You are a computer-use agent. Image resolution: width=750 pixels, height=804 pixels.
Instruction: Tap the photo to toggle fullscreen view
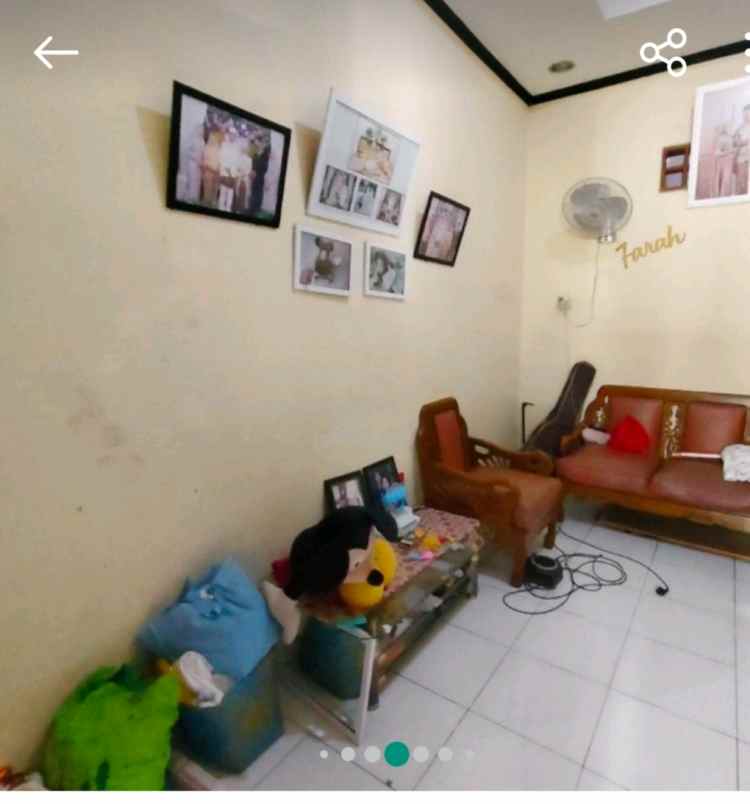[x=375, y=400]
